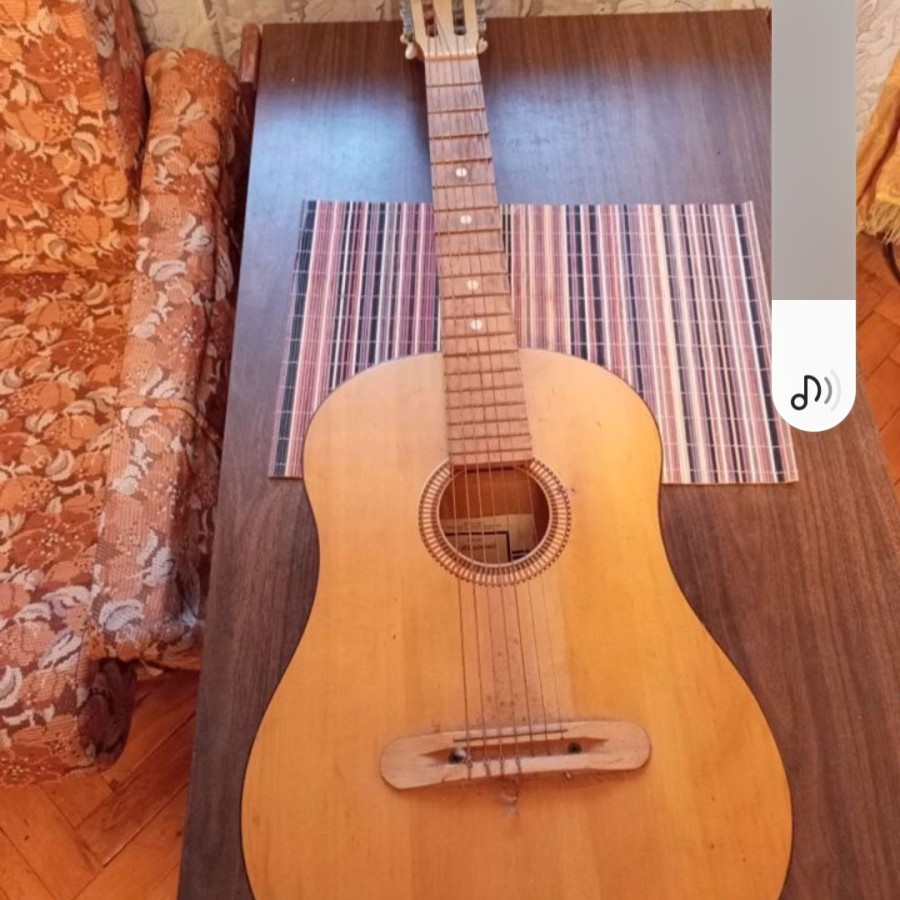
Task: Mute media sound via music note icon
Action: tap(814, 391)
